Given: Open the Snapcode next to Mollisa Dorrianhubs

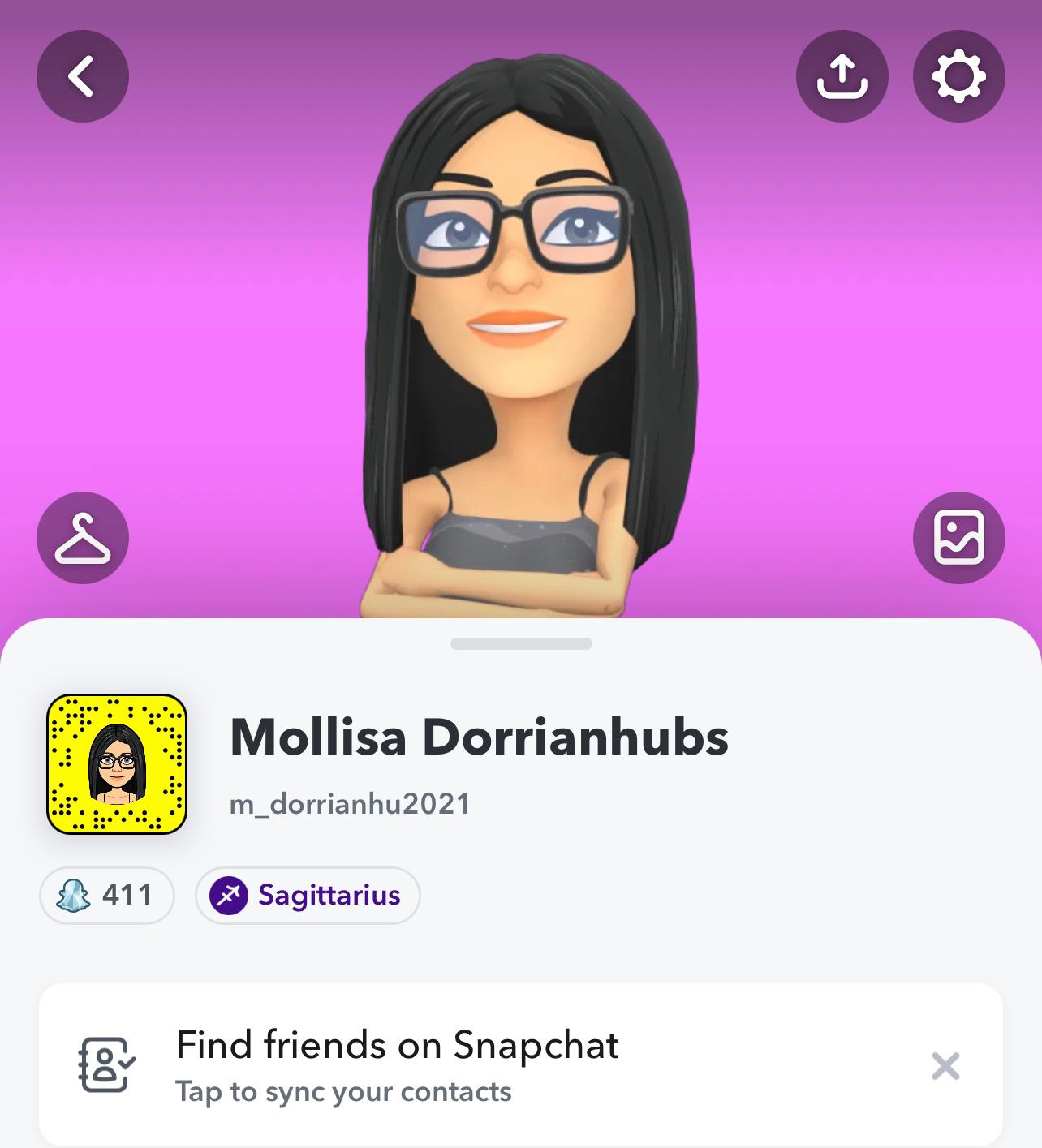Looking at the screenshot, I should tap(117, 764).
